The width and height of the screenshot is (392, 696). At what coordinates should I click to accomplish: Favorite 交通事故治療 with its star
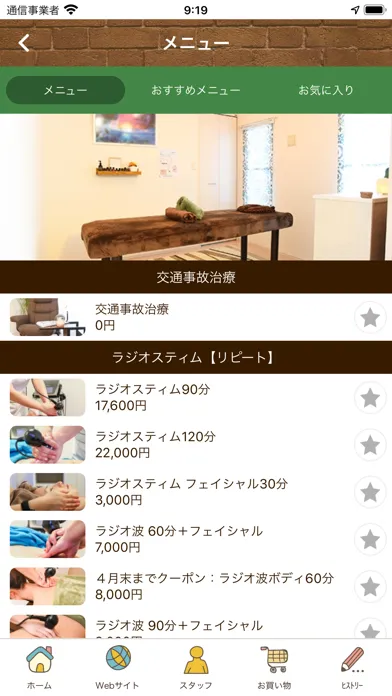(x=370, y=317)
